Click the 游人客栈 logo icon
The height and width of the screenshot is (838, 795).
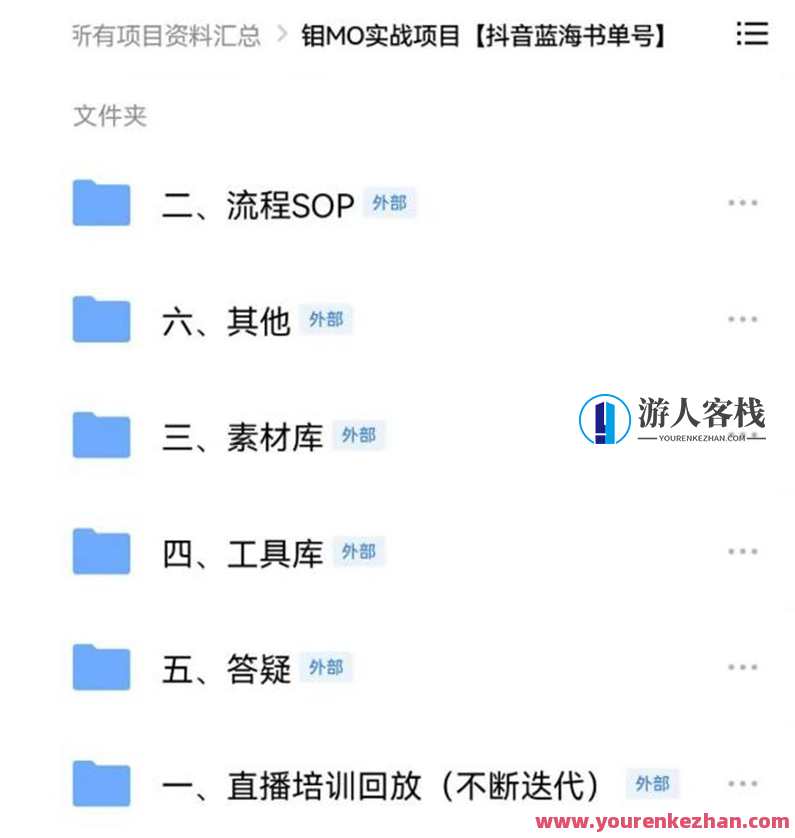click(x=601, y=417)
